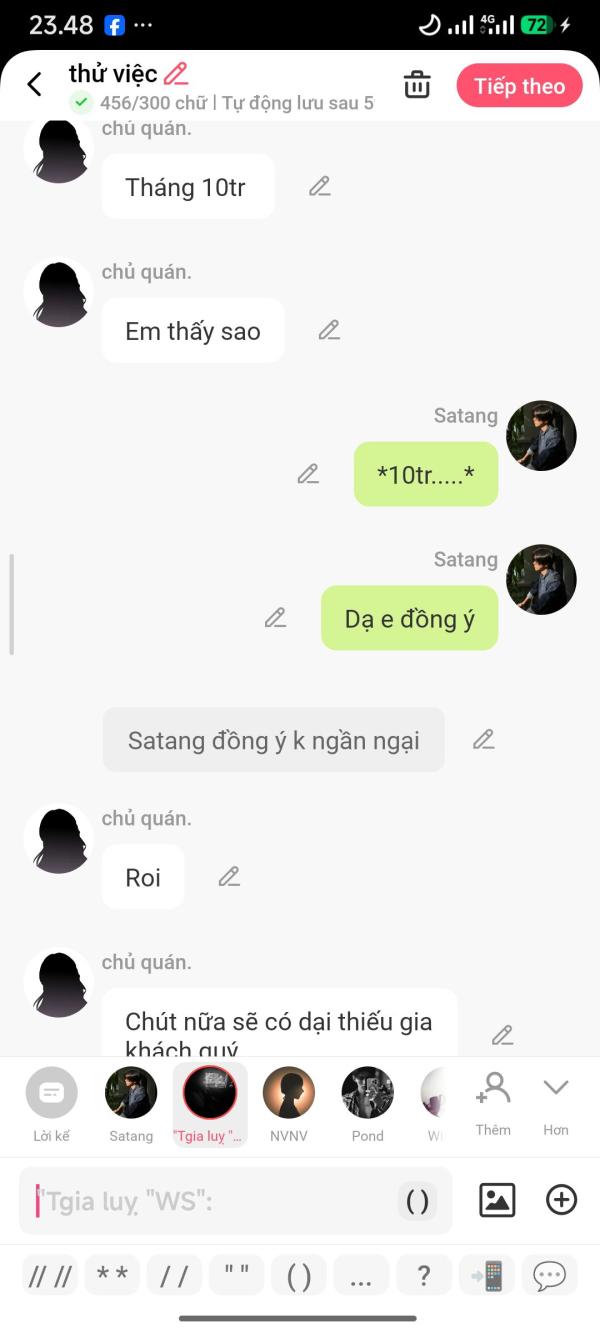Switch speaker to Pond
This screenshot has width=600, height=1333.
(x=367, y=1104)
